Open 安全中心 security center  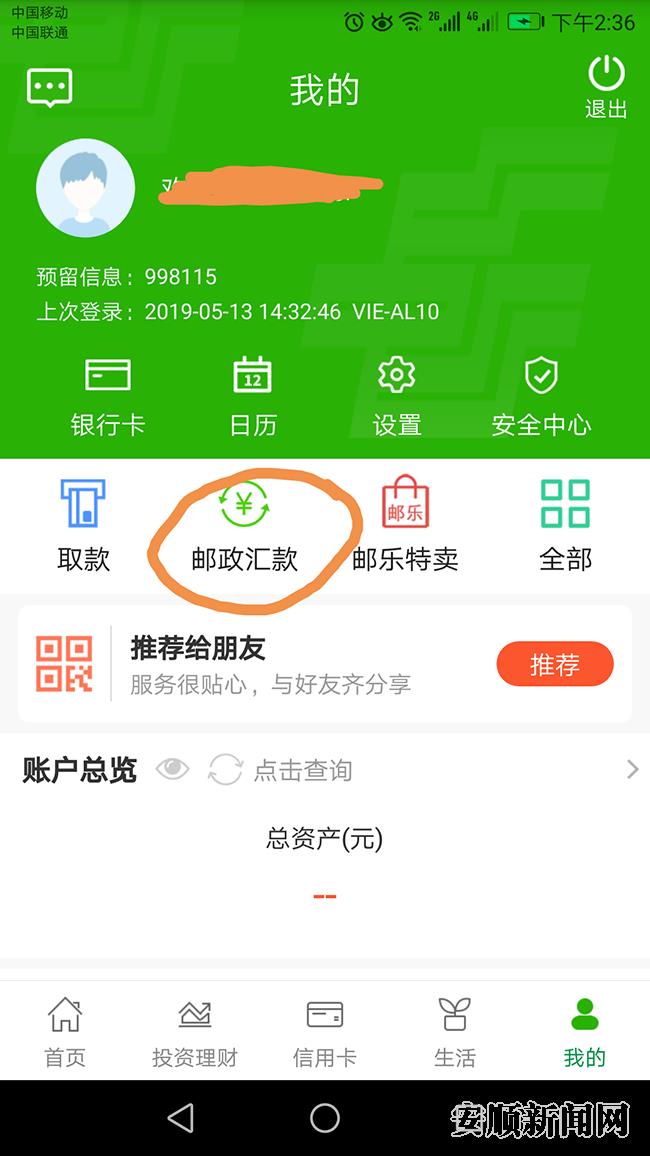tap(541, 397)
